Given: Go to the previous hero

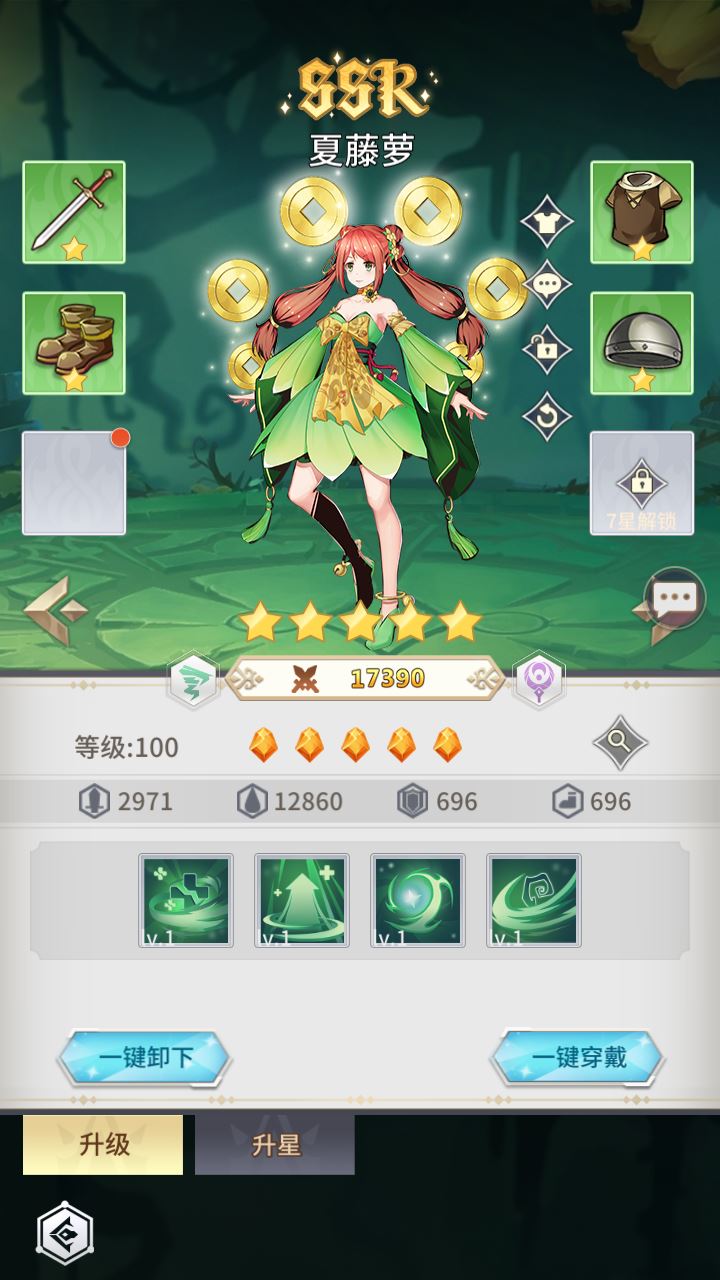Looking at the screenshot, I should (54, 608).
